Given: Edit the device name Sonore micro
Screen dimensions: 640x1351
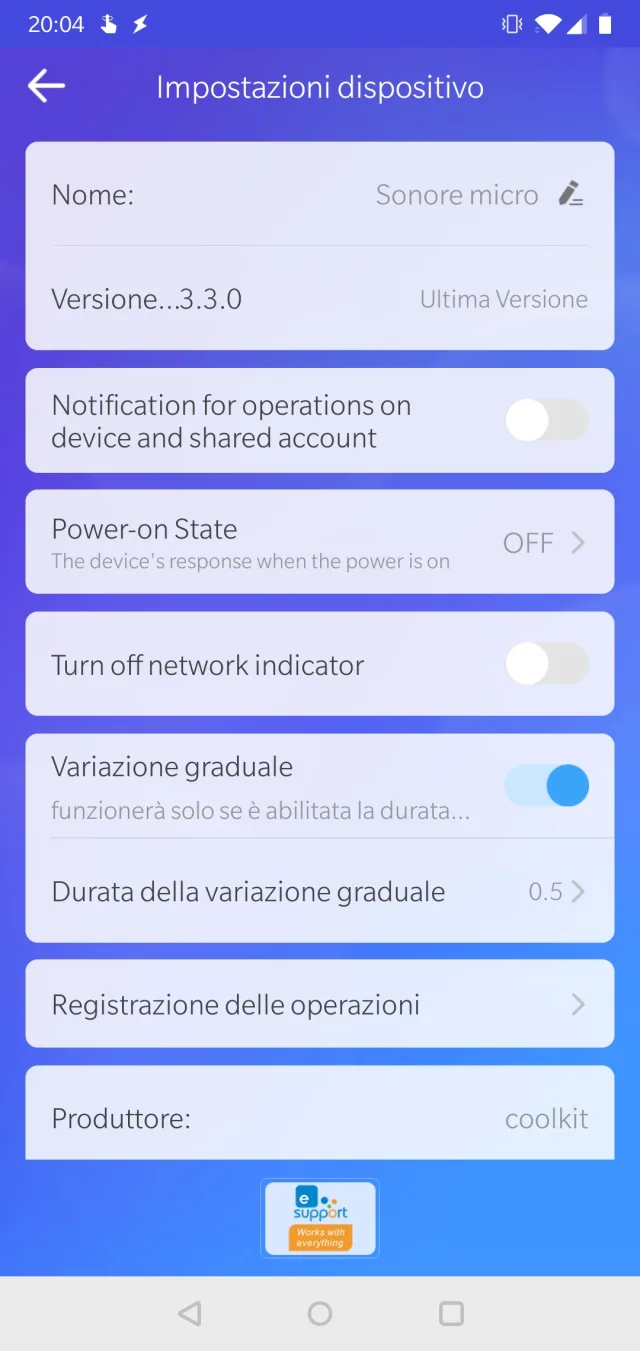Looking at the screenshot, I should point(570,194).
